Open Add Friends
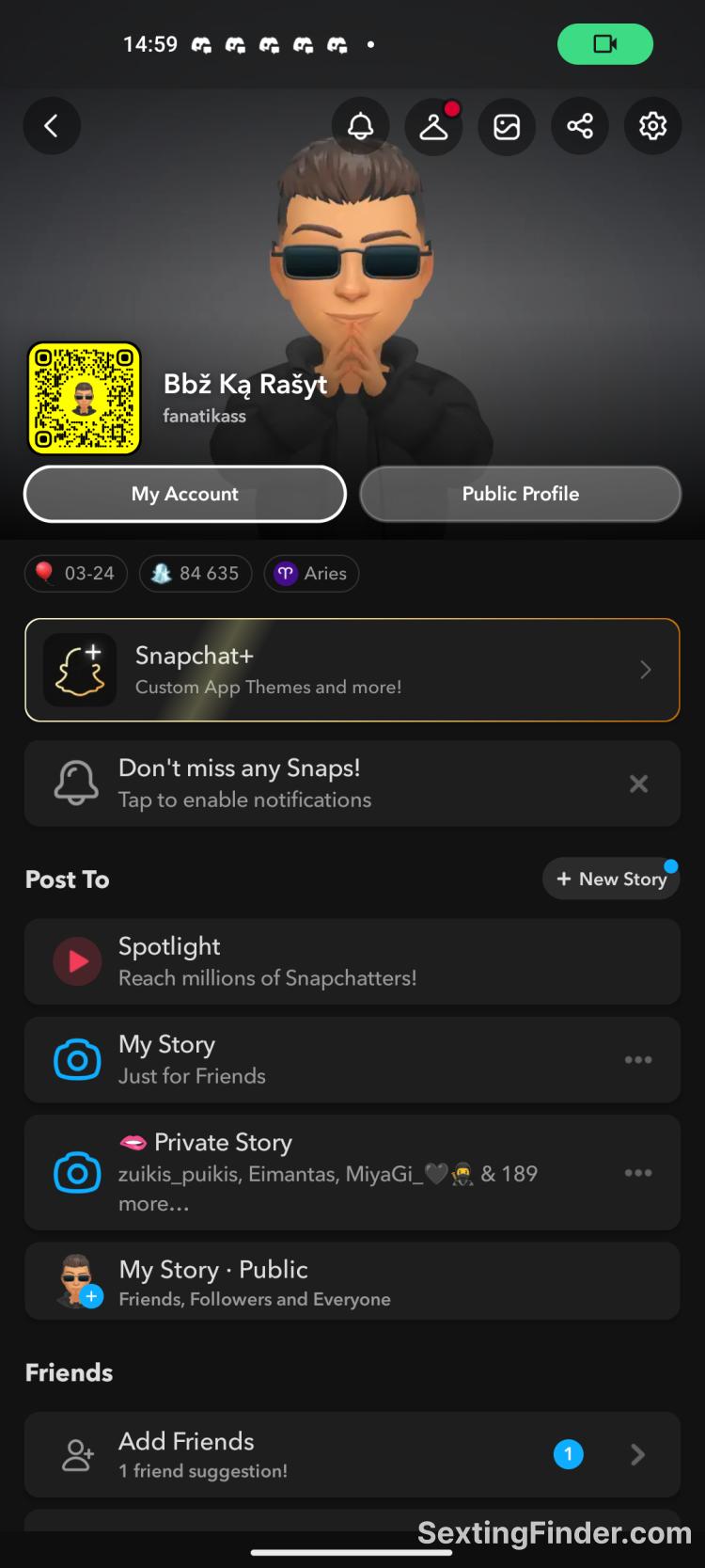This screenshot has height=1568, width=705. (x=352, y=1454)
